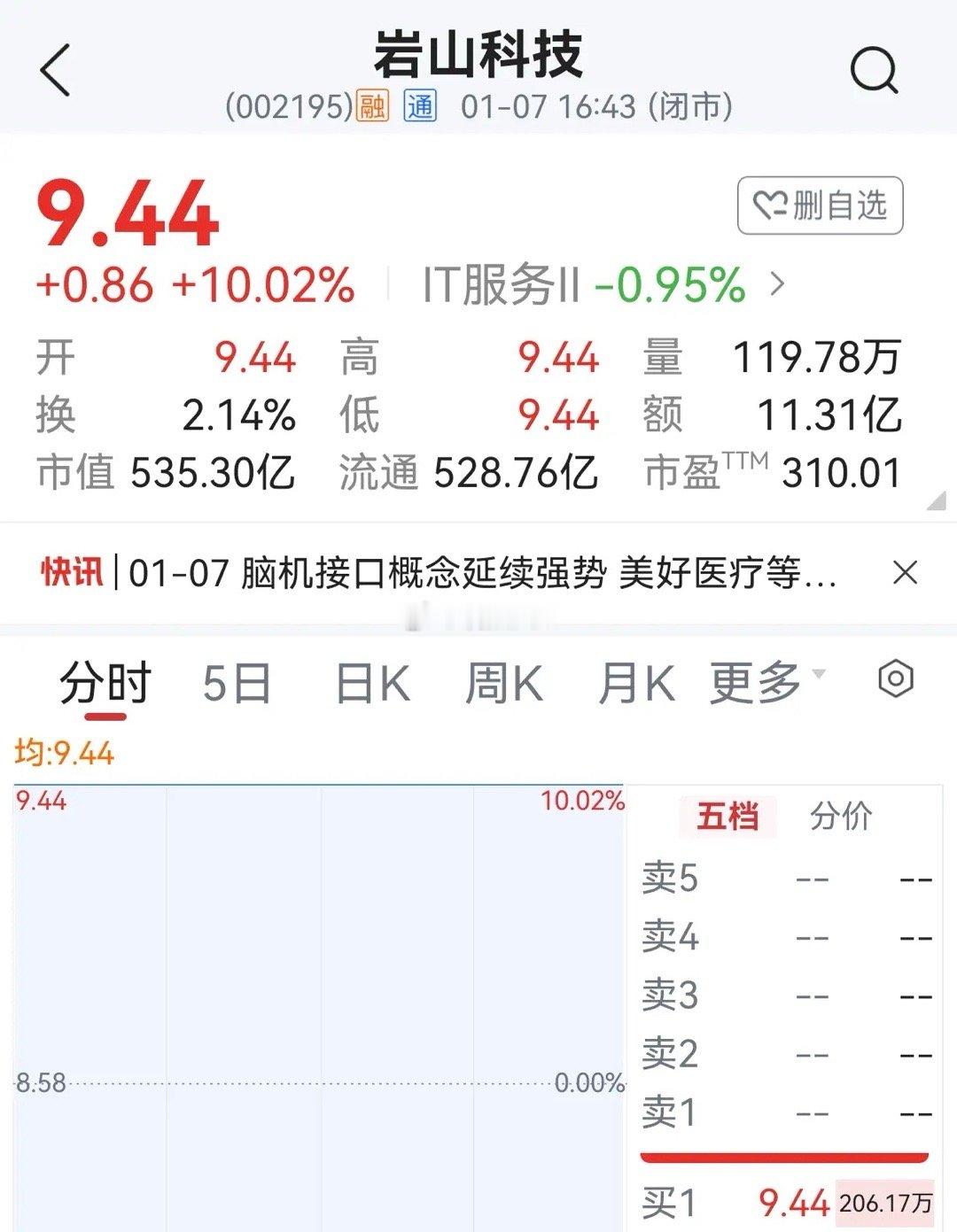Select the 五档 order book tab
The image size is (957, 1232).
click(728, 817)
